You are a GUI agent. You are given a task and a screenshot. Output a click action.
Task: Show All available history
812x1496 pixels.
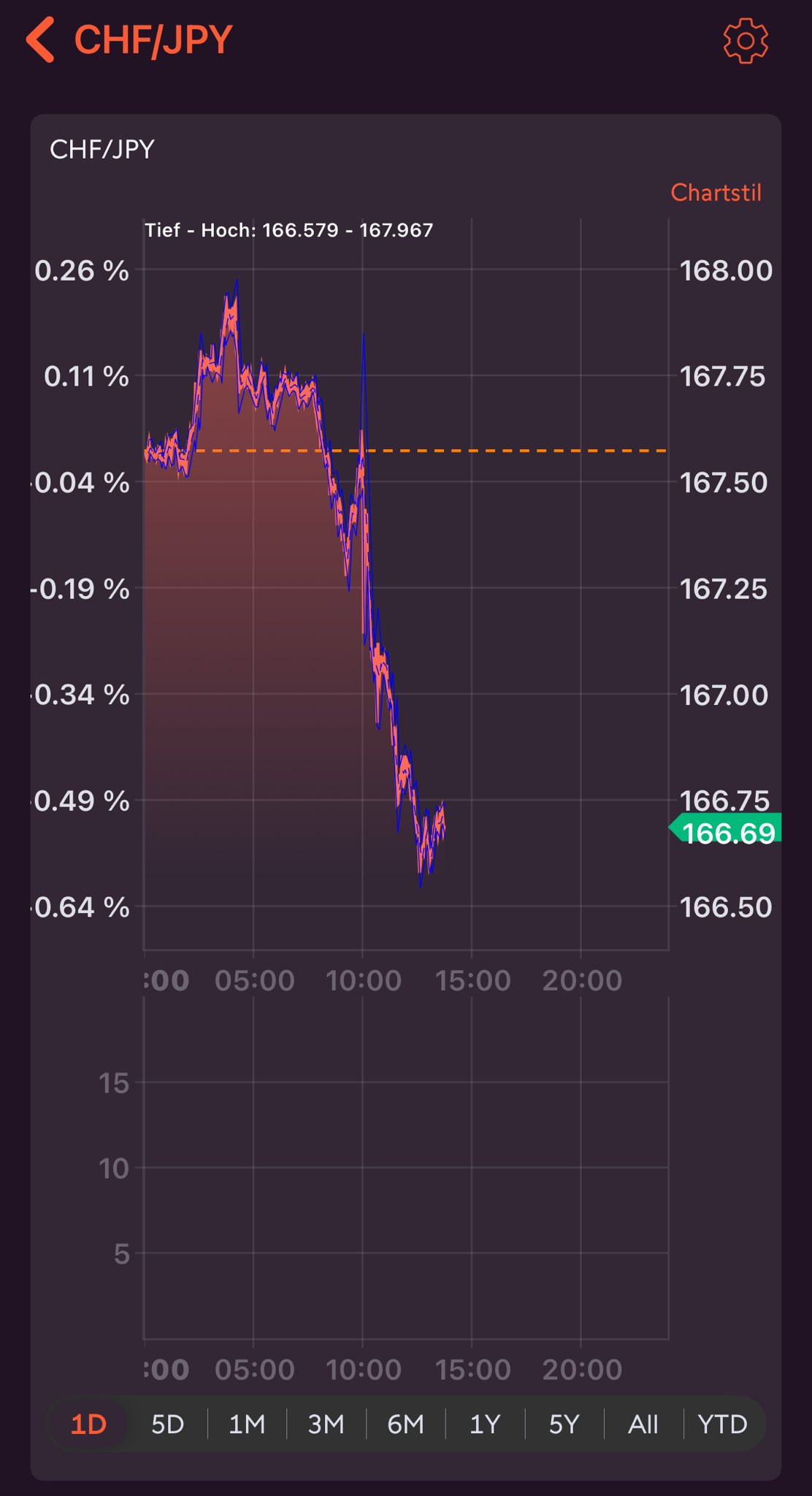[x=643, y=1424]
